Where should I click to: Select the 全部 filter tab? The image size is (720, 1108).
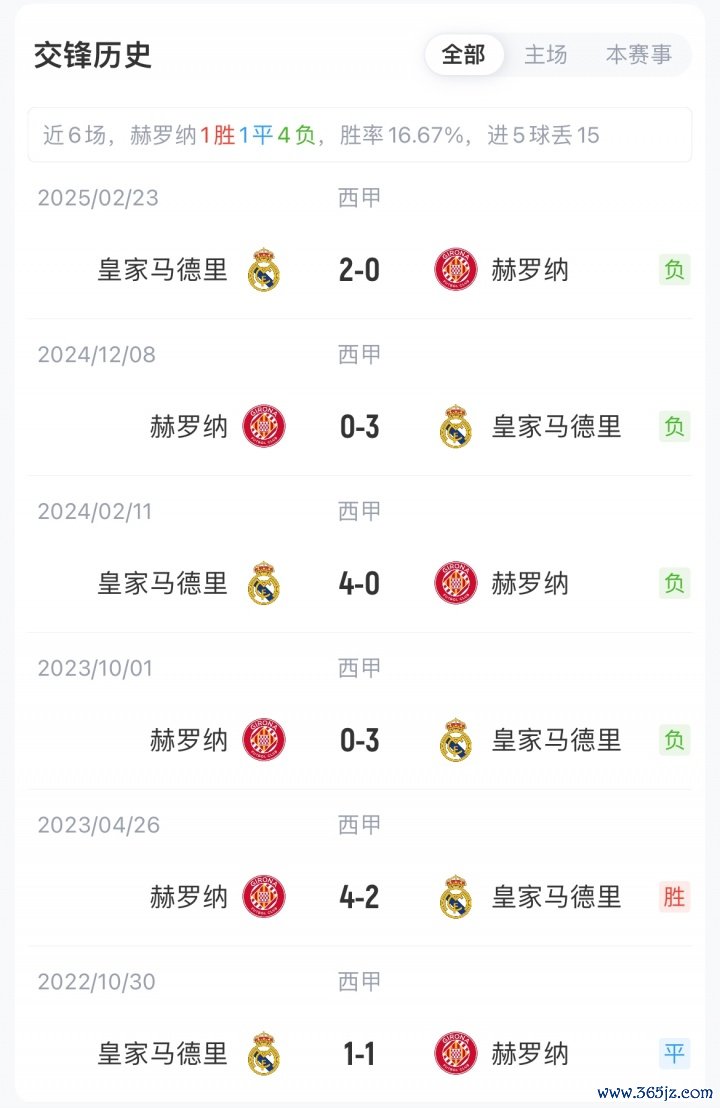[464, 55]
